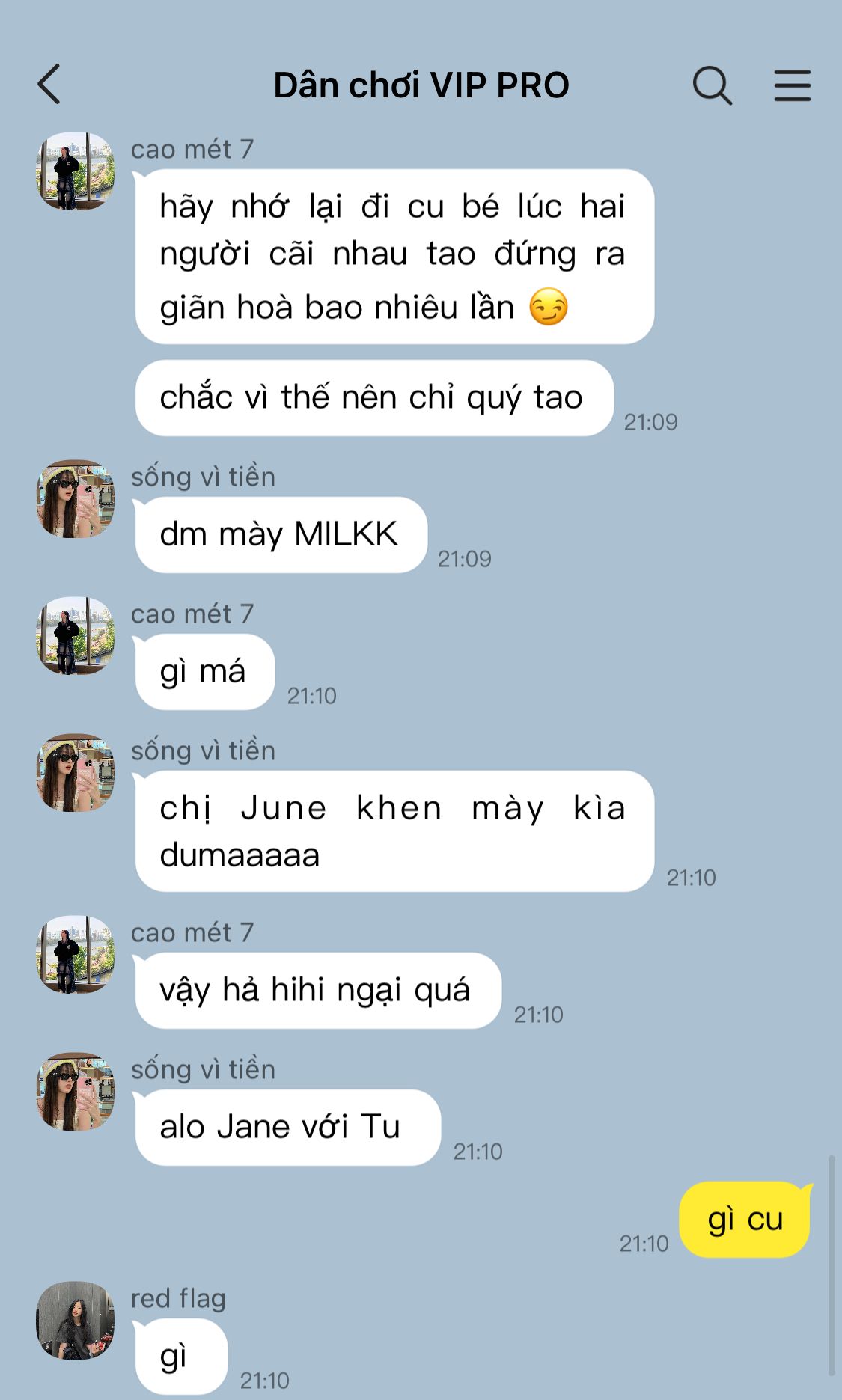Search within this chat
842x1400 pixels.
(712, 85)
